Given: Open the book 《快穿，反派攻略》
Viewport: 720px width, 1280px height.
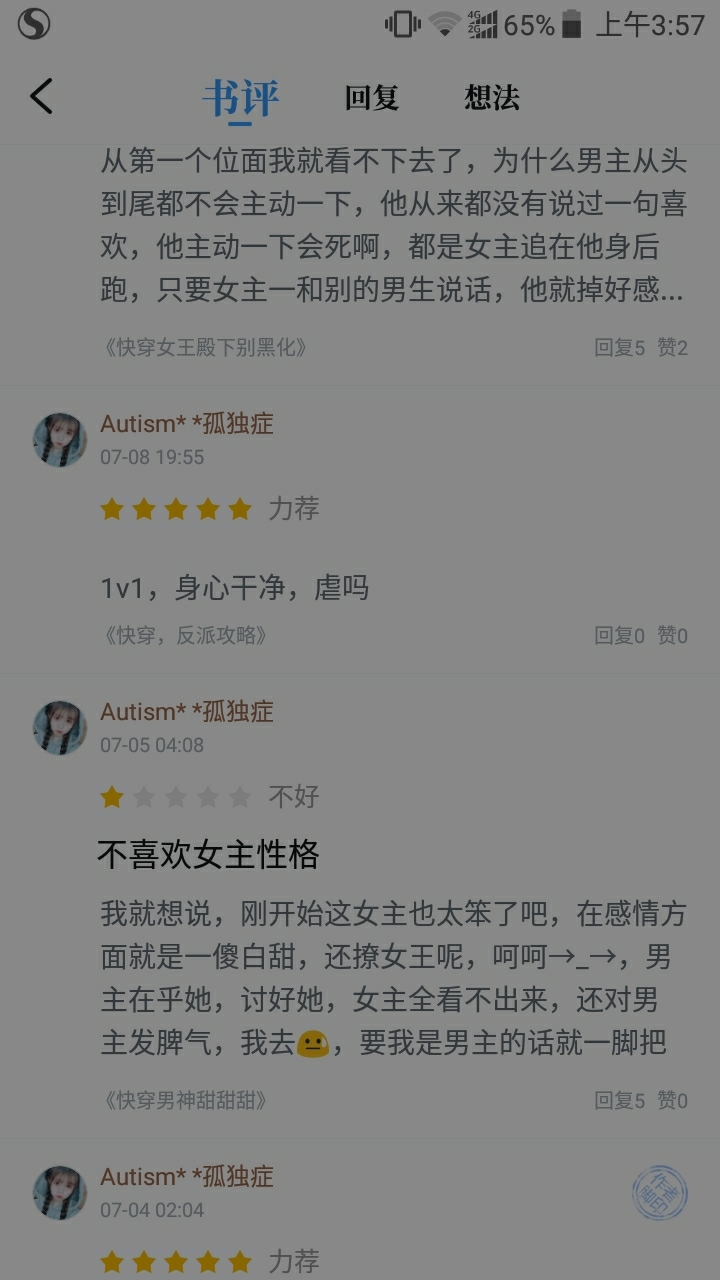Looking at the screenshot, I should pos(186,635).
